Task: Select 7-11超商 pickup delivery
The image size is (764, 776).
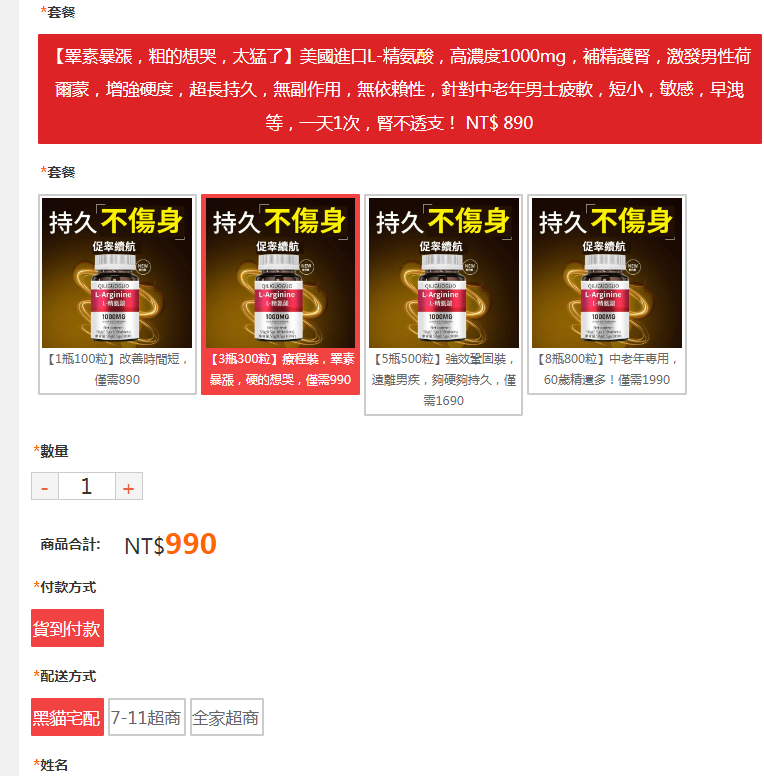Action: [147, 717]
